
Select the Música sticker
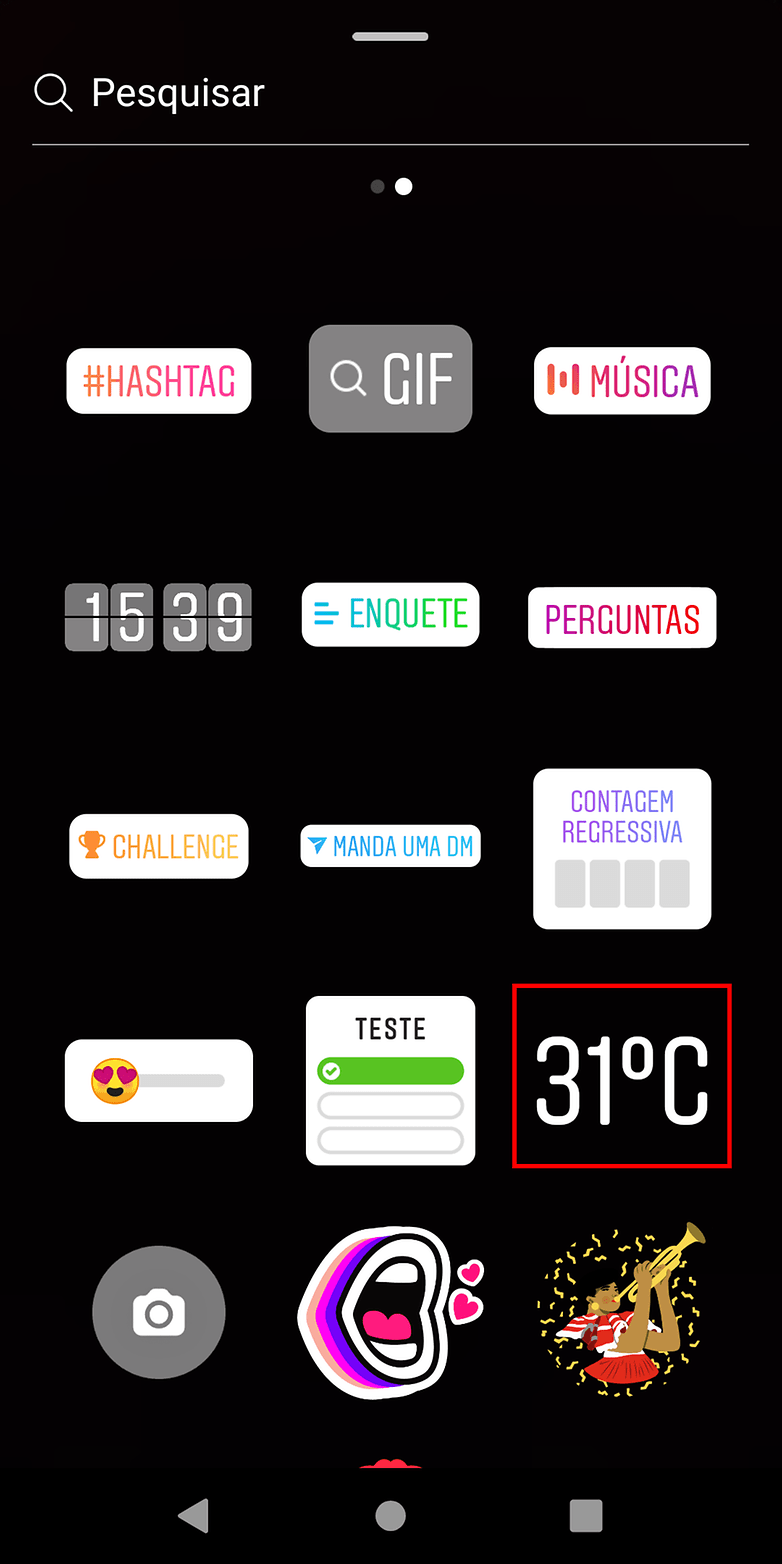point(622,381)
